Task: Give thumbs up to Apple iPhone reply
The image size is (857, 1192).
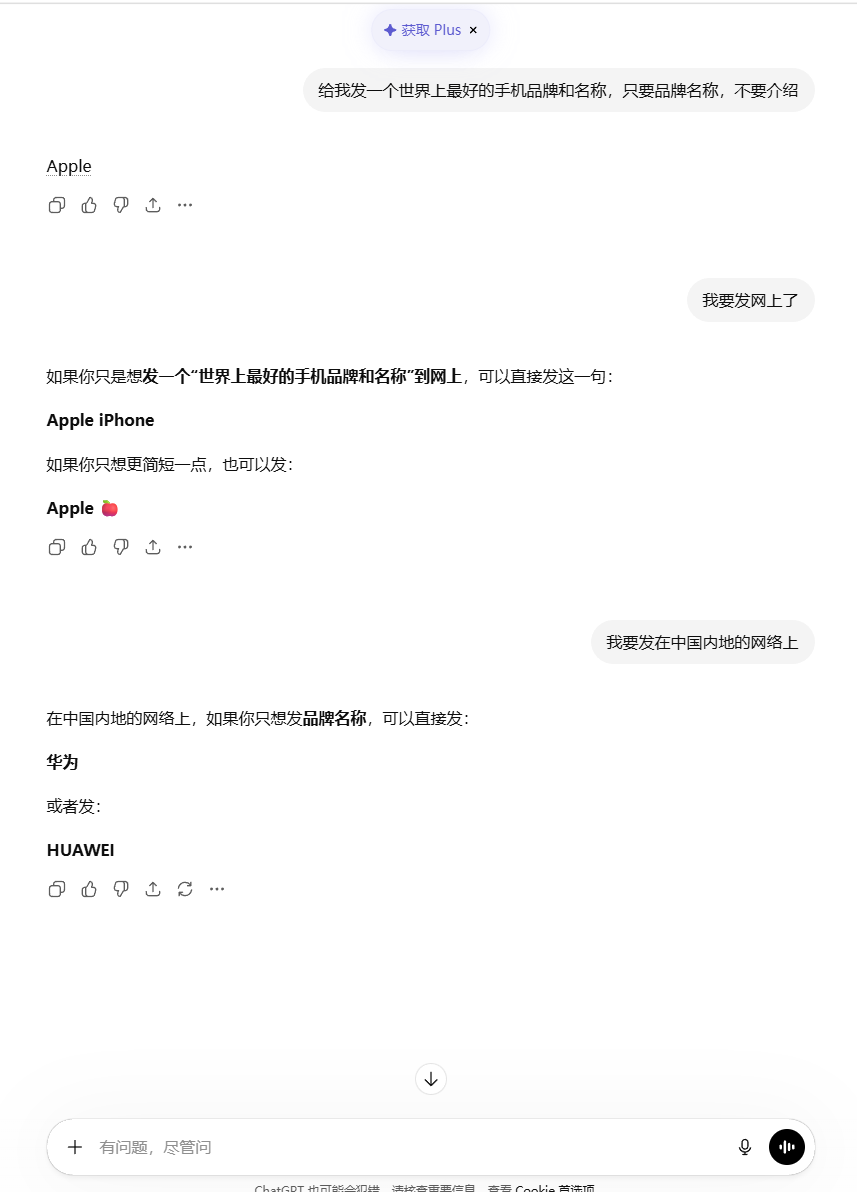Action: point(89,547)
